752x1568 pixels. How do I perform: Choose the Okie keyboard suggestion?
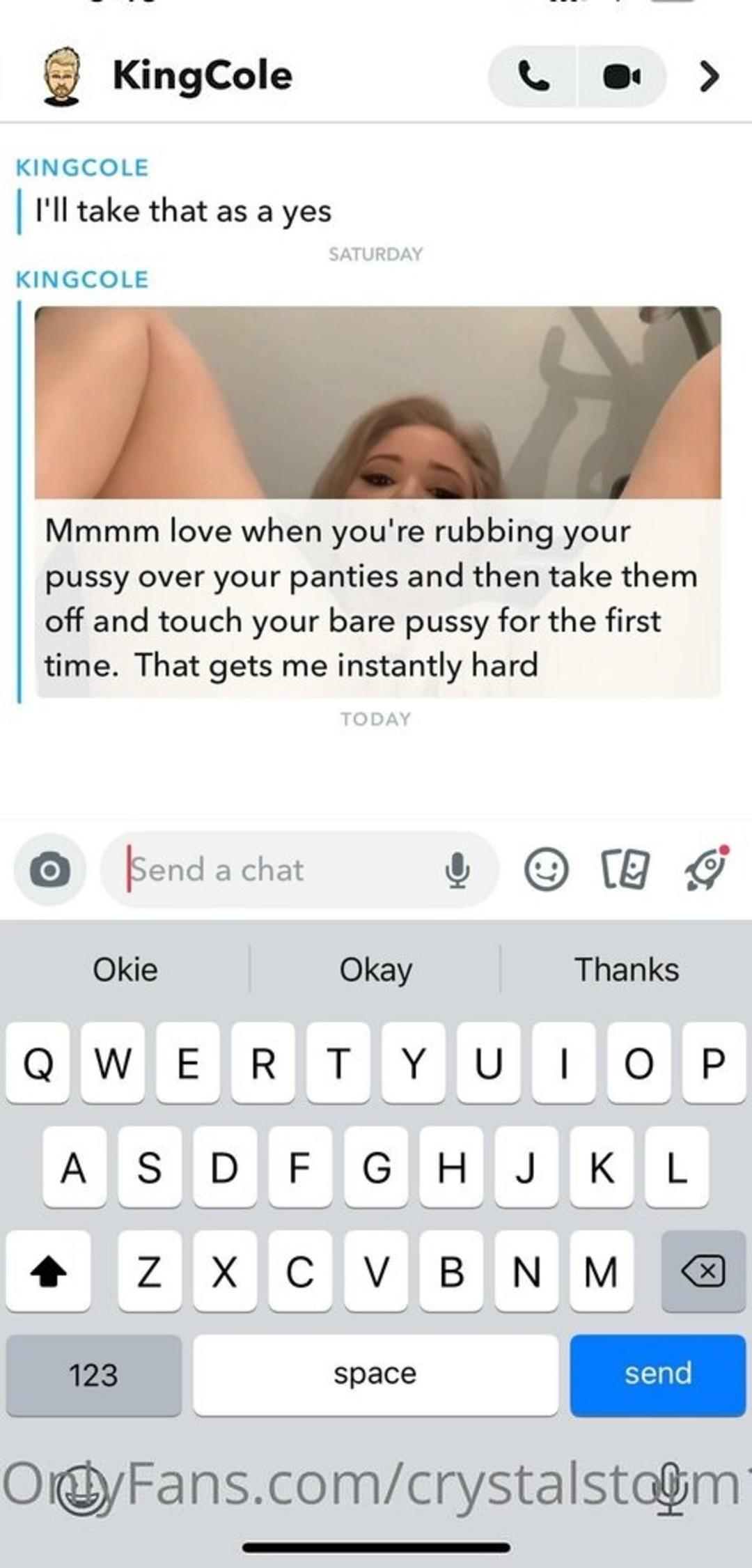point(125,970)
